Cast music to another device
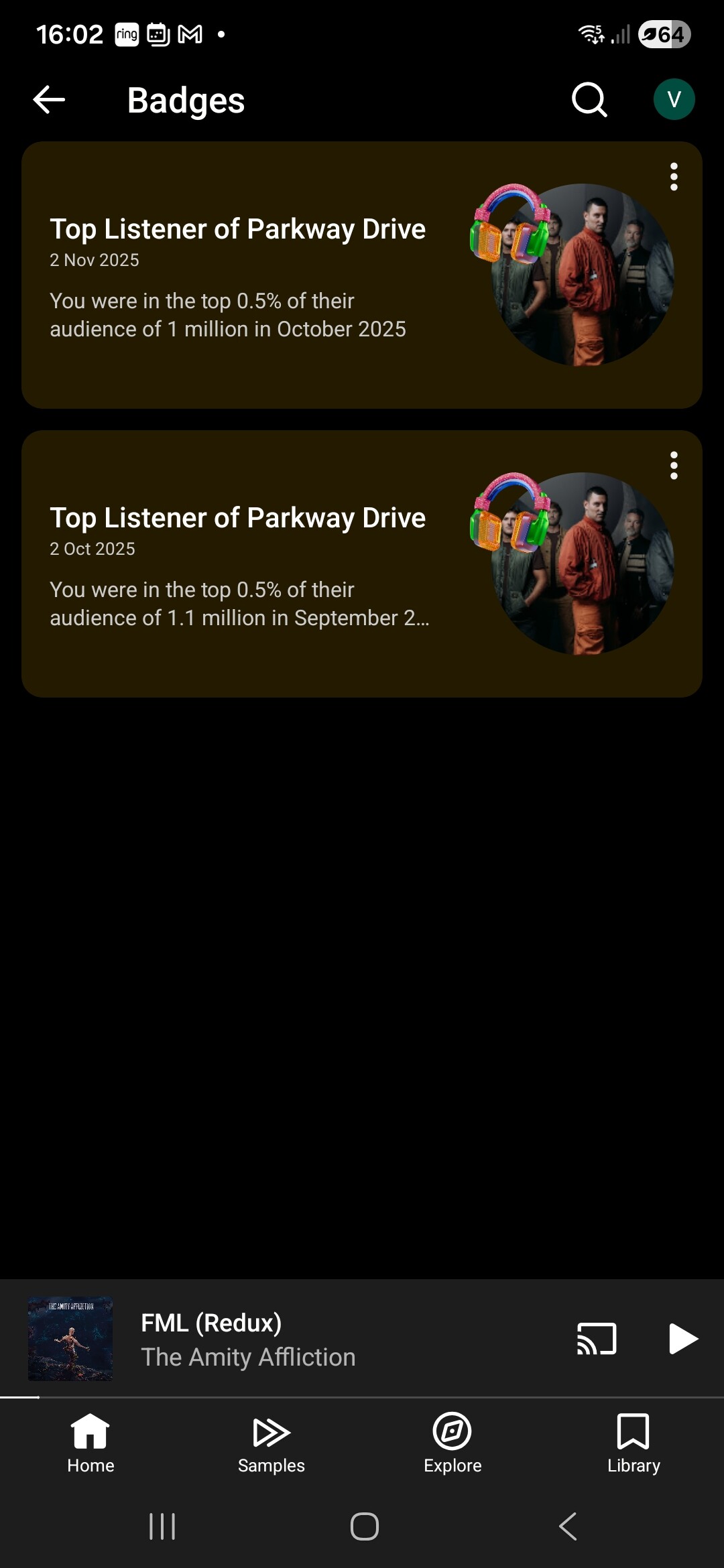This screenshot has height=1568, width=724. click(596, 1339)
